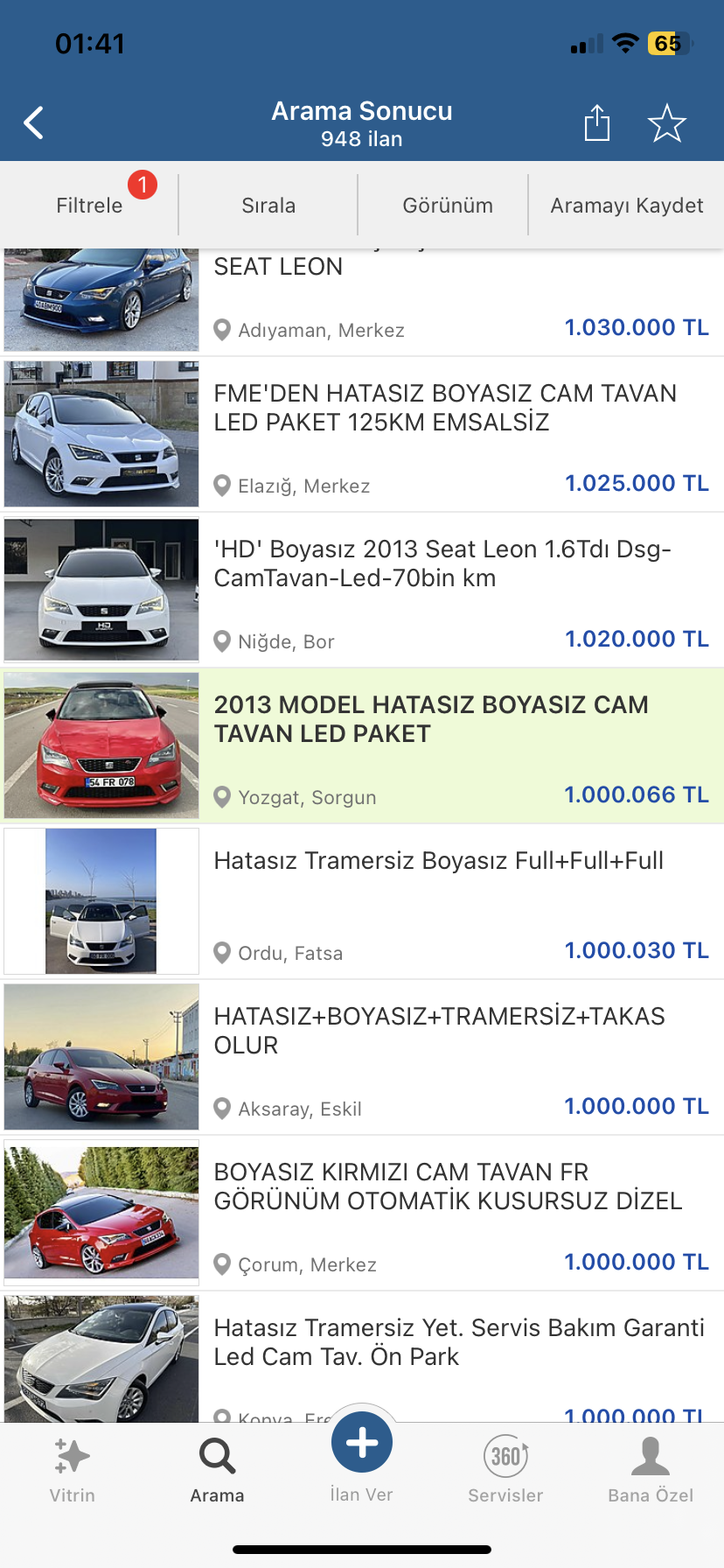Tap Aramayı Kaydet to save search
Viewport: 724px width, 1568px height.
coord(627,206)
